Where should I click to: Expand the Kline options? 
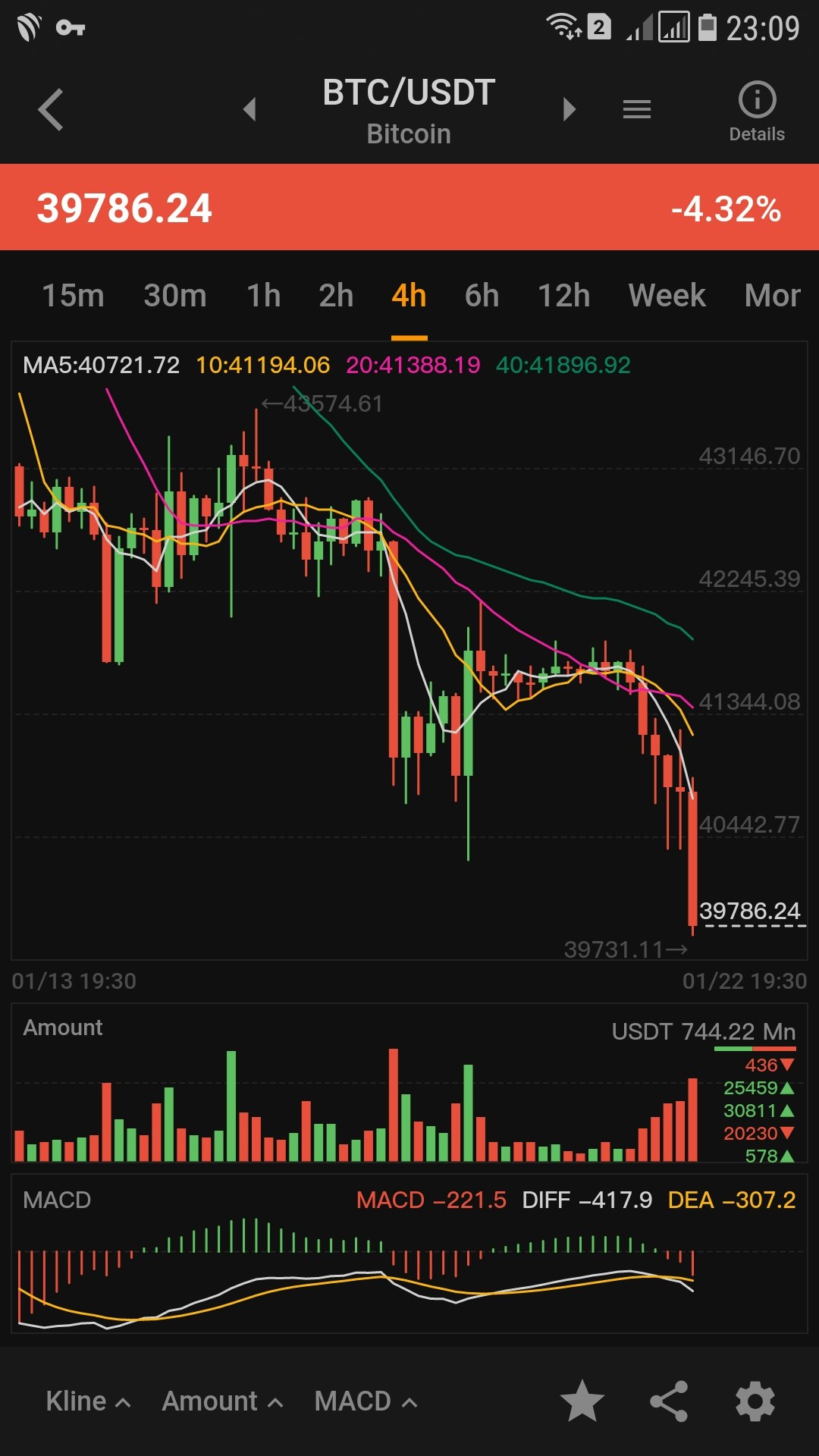[88, 1401]
